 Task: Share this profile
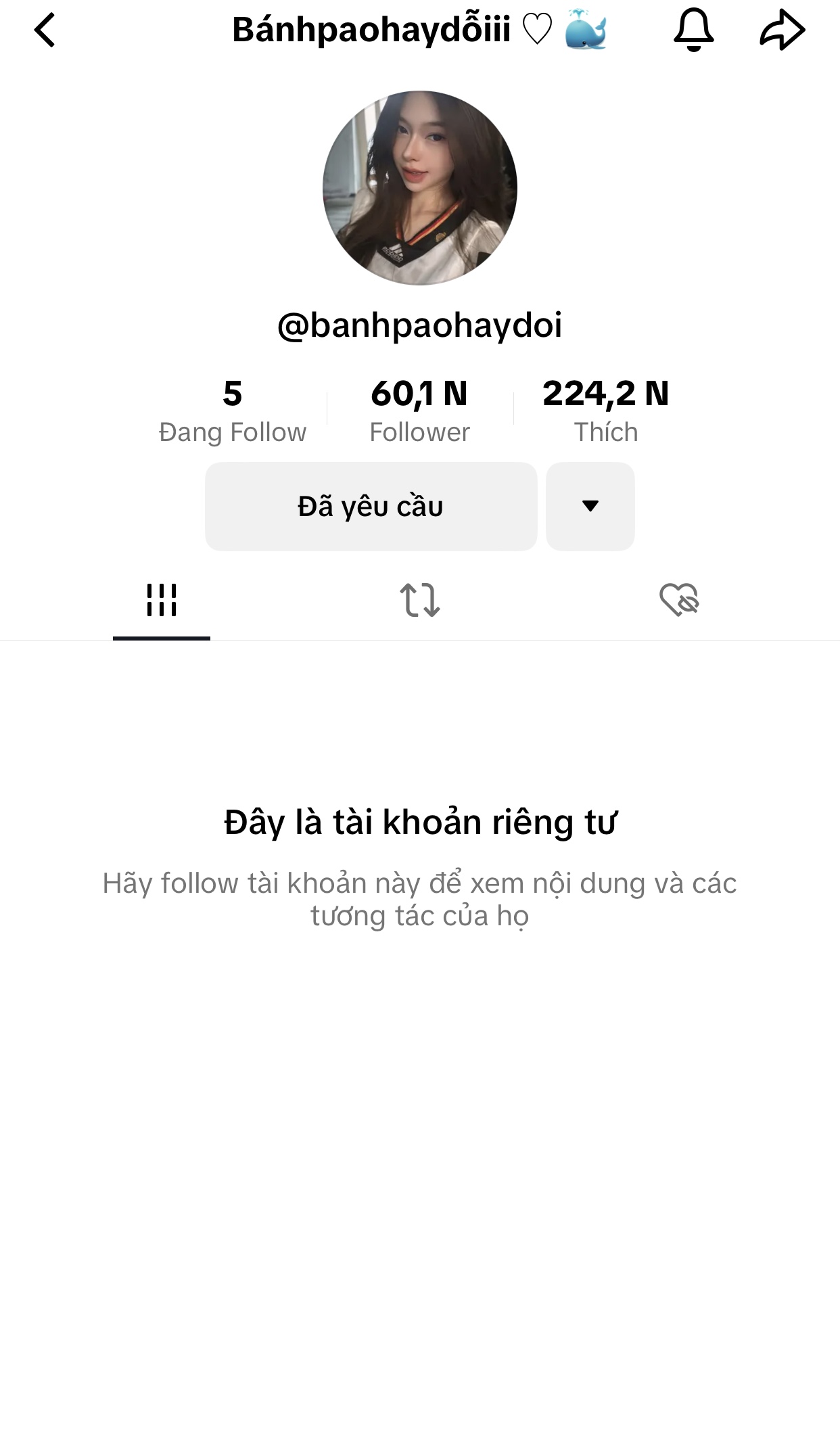(x=782, y=31)
